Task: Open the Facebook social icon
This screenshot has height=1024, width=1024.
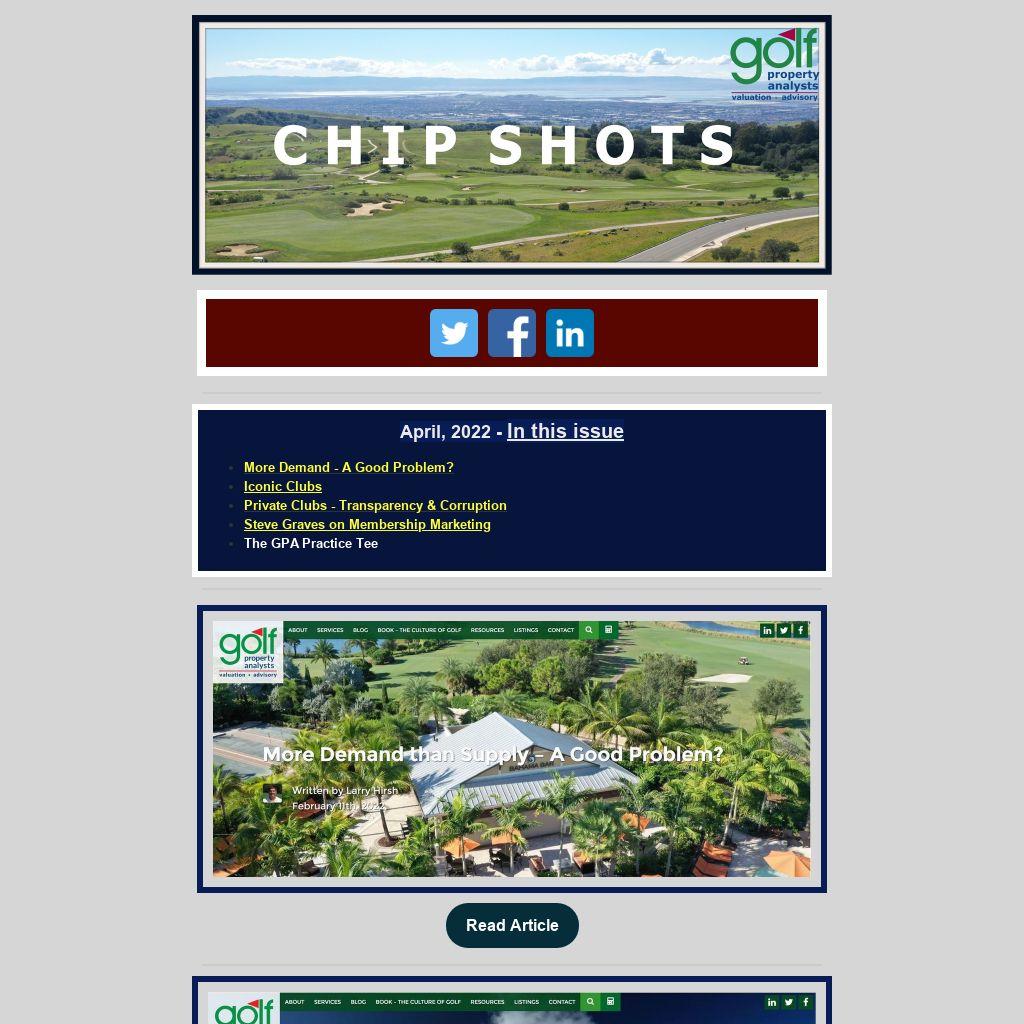Action: click(x=512, y=333)
